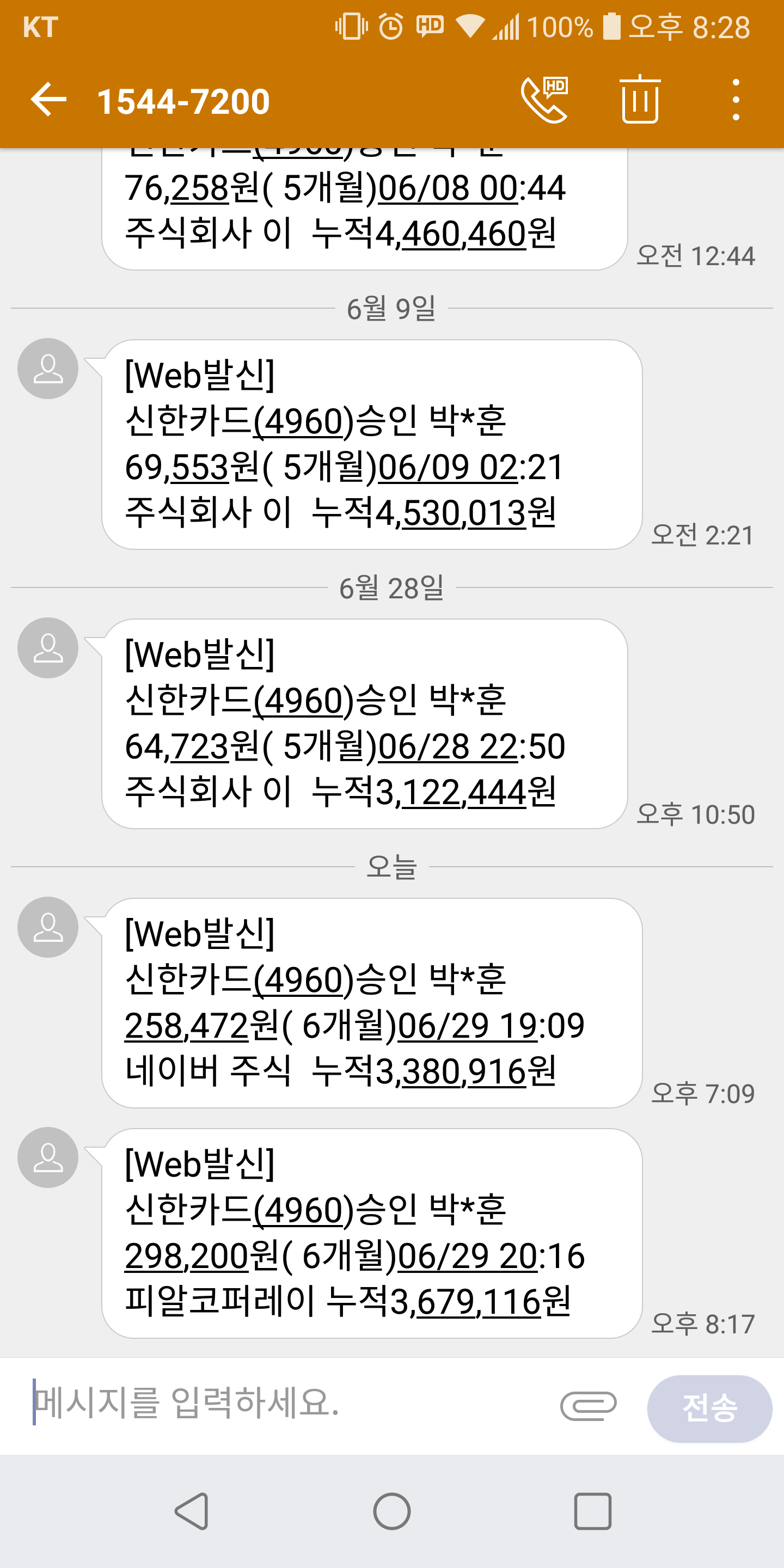
Task: Tap the system home button
Action: click(392, 1511)
